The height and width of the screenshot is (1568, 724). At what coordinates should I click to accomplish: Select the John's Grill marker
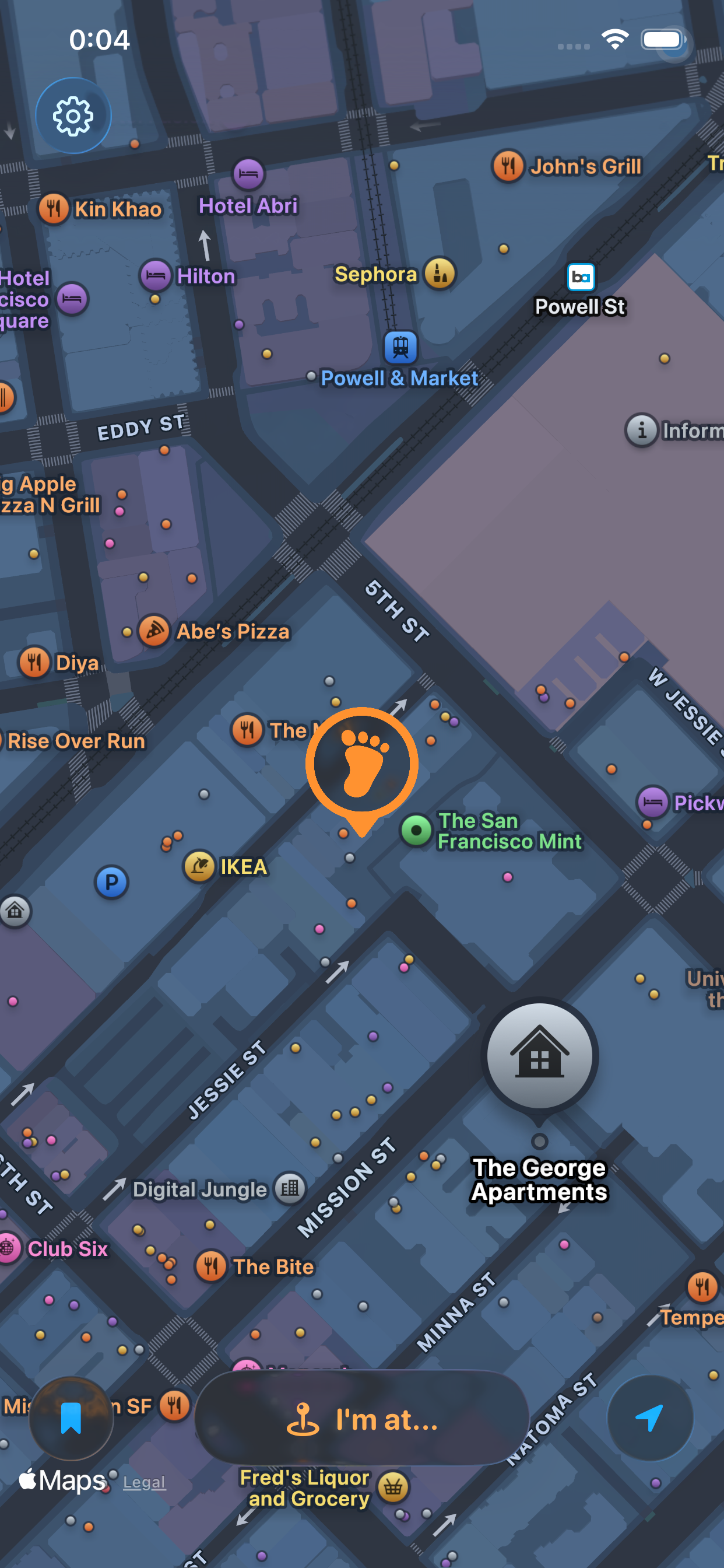(509, 166)
